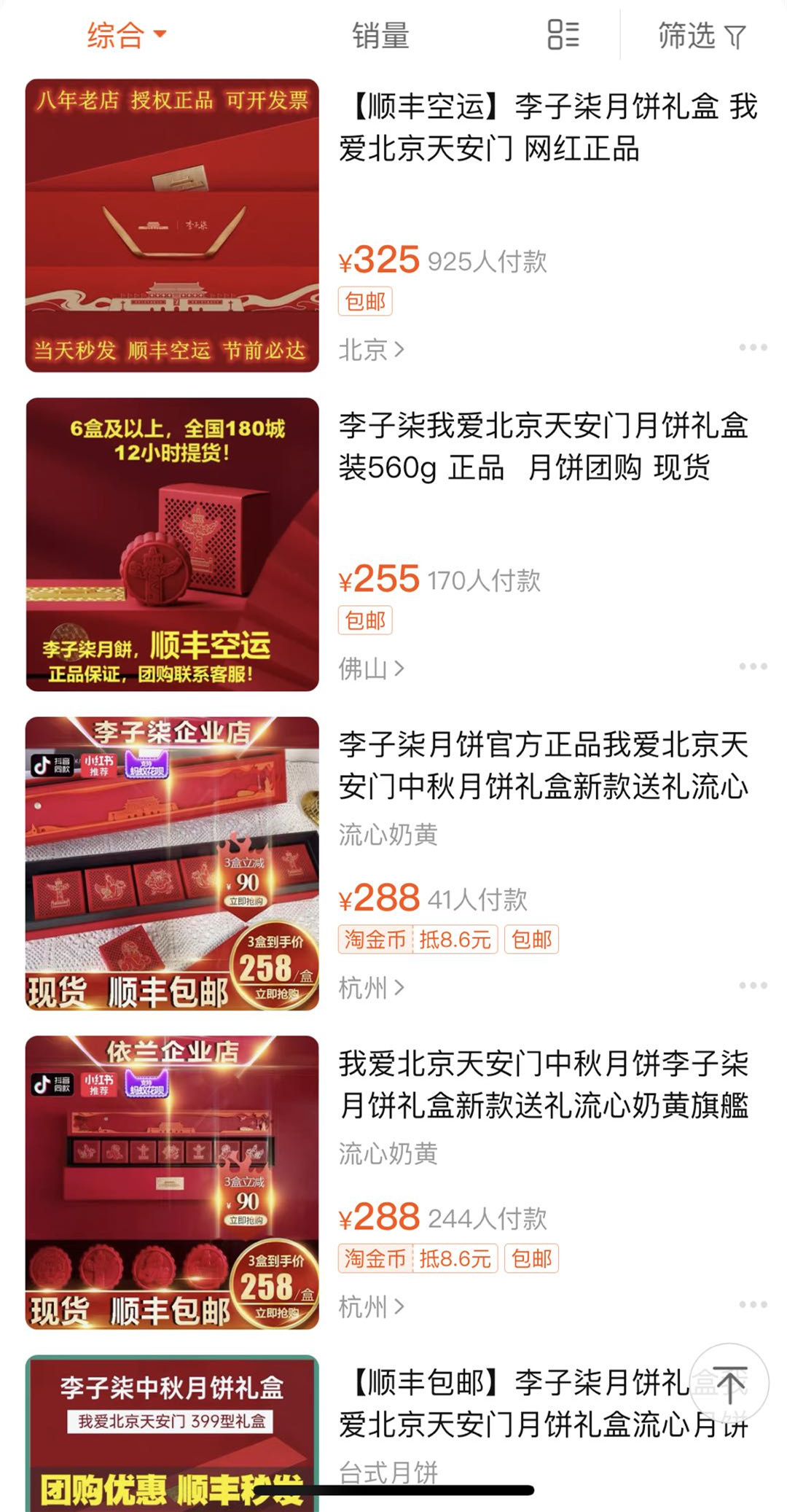Viewport: 787px width, 1512px height.
Task: Open the 399型礼盒 mooncake listing
Action: (x=172, y=1433)
